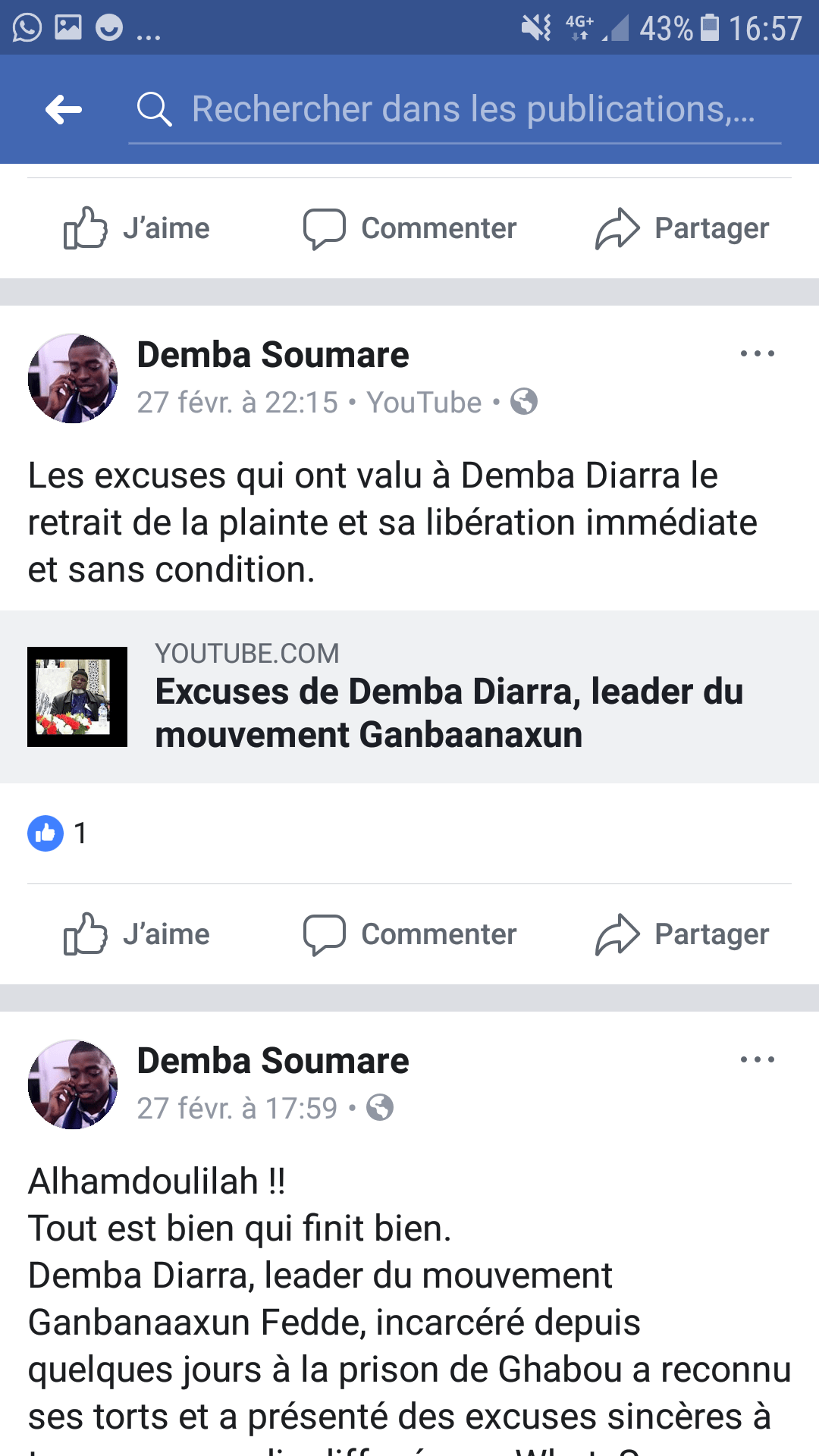
Task: Like the post above the YouTube post
Action: (137, 228)
